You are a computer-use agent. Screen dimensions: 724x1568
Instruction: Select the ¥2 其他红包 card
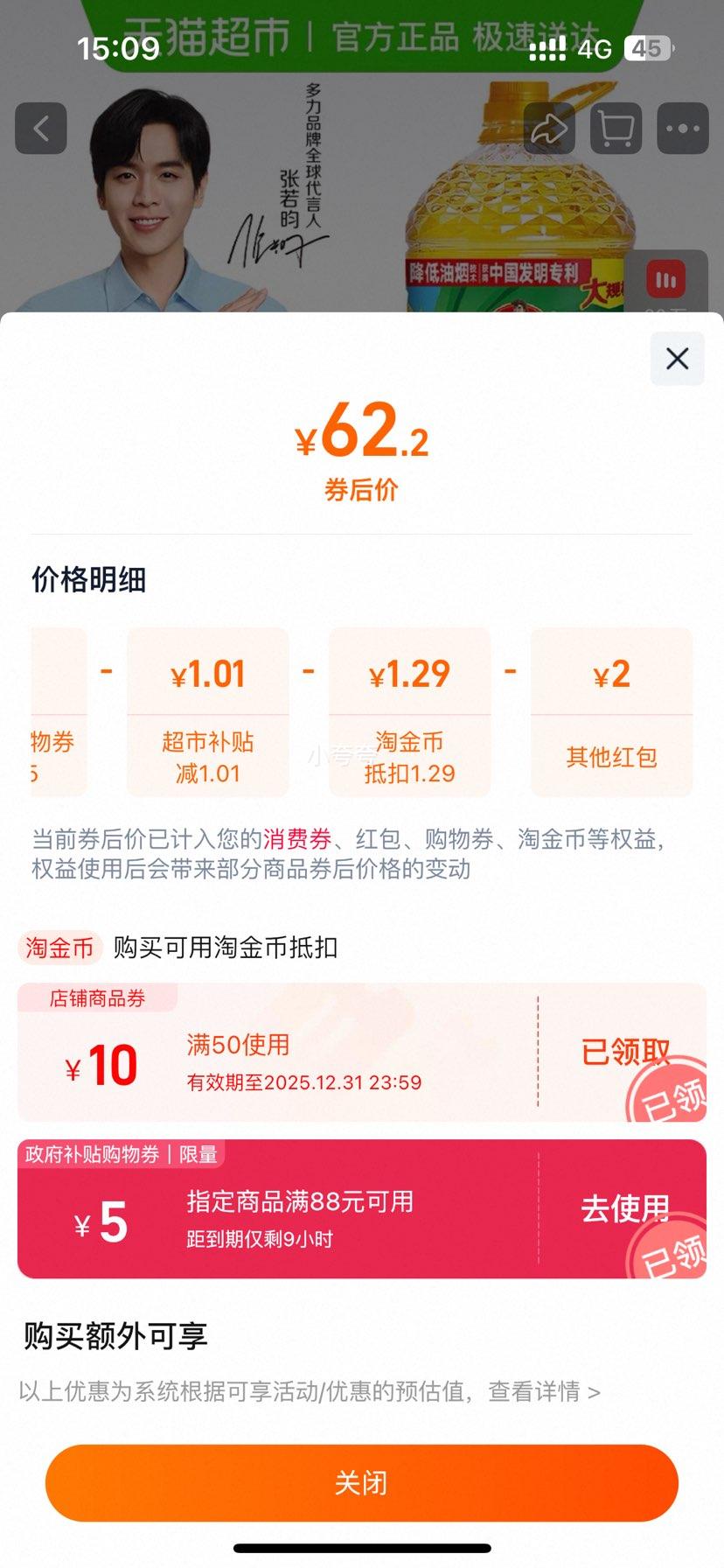[x=610, y=713]
